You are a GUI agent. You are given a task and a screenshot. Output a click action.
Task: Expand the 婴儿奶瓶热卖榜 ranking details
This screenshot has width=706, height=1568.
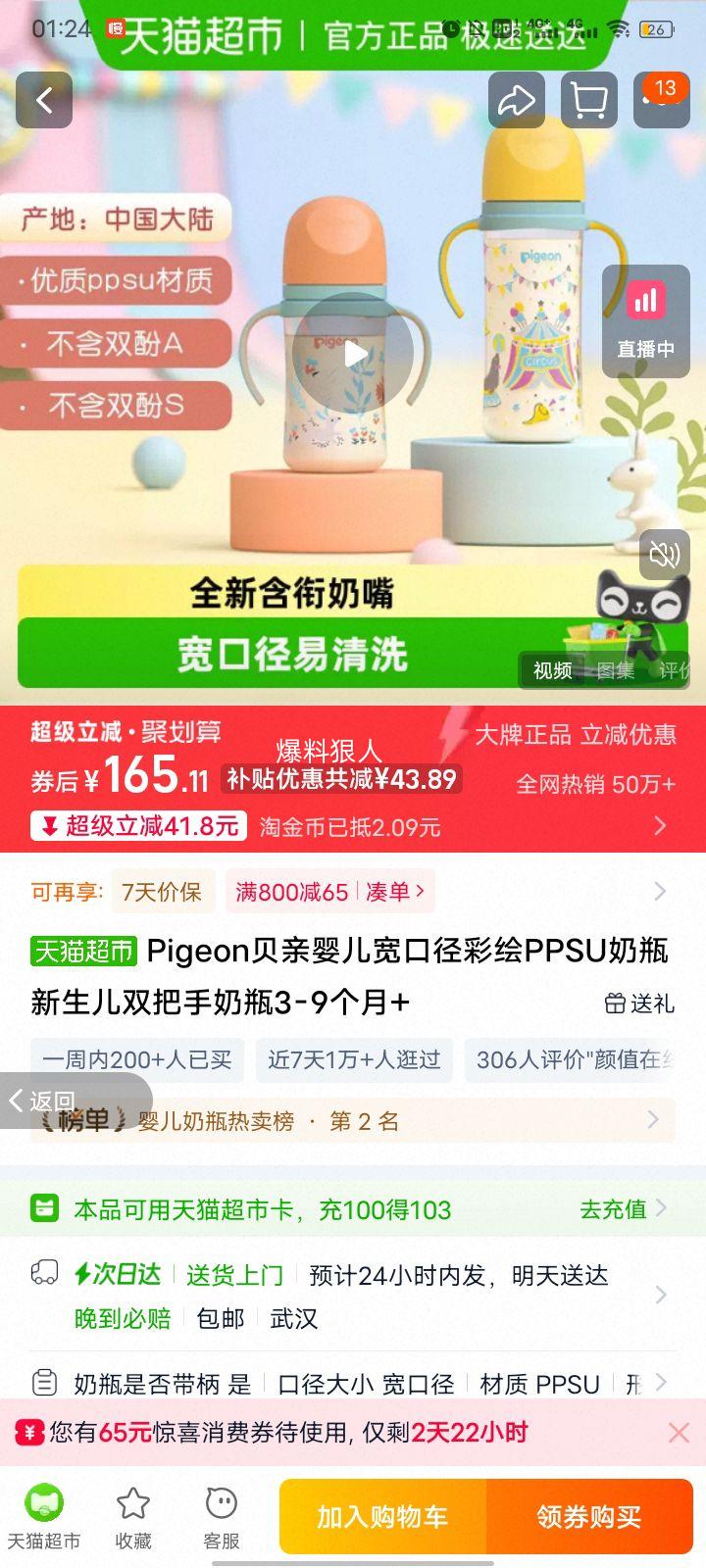[652, 1119]
